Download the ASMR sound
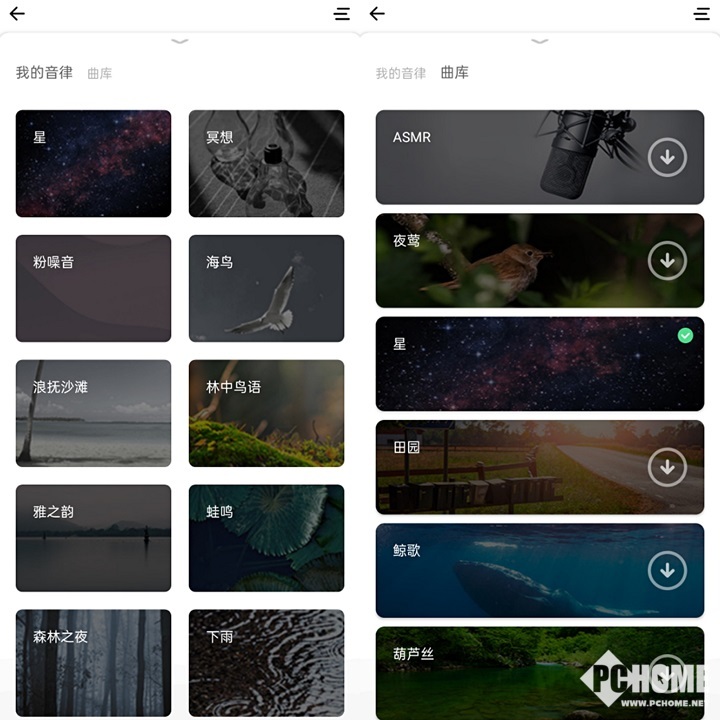This screenshot has height=720, width=720. point(667,157)
